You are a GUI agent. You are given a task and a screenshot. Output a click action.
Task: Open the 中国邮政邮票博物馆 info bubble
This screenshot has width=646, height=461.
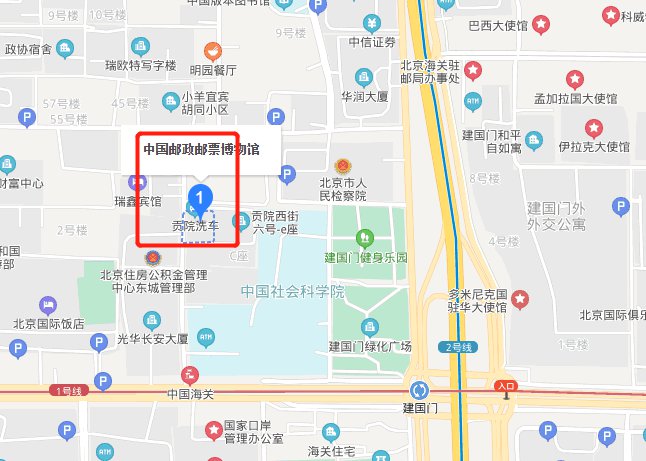pos(201,149)
